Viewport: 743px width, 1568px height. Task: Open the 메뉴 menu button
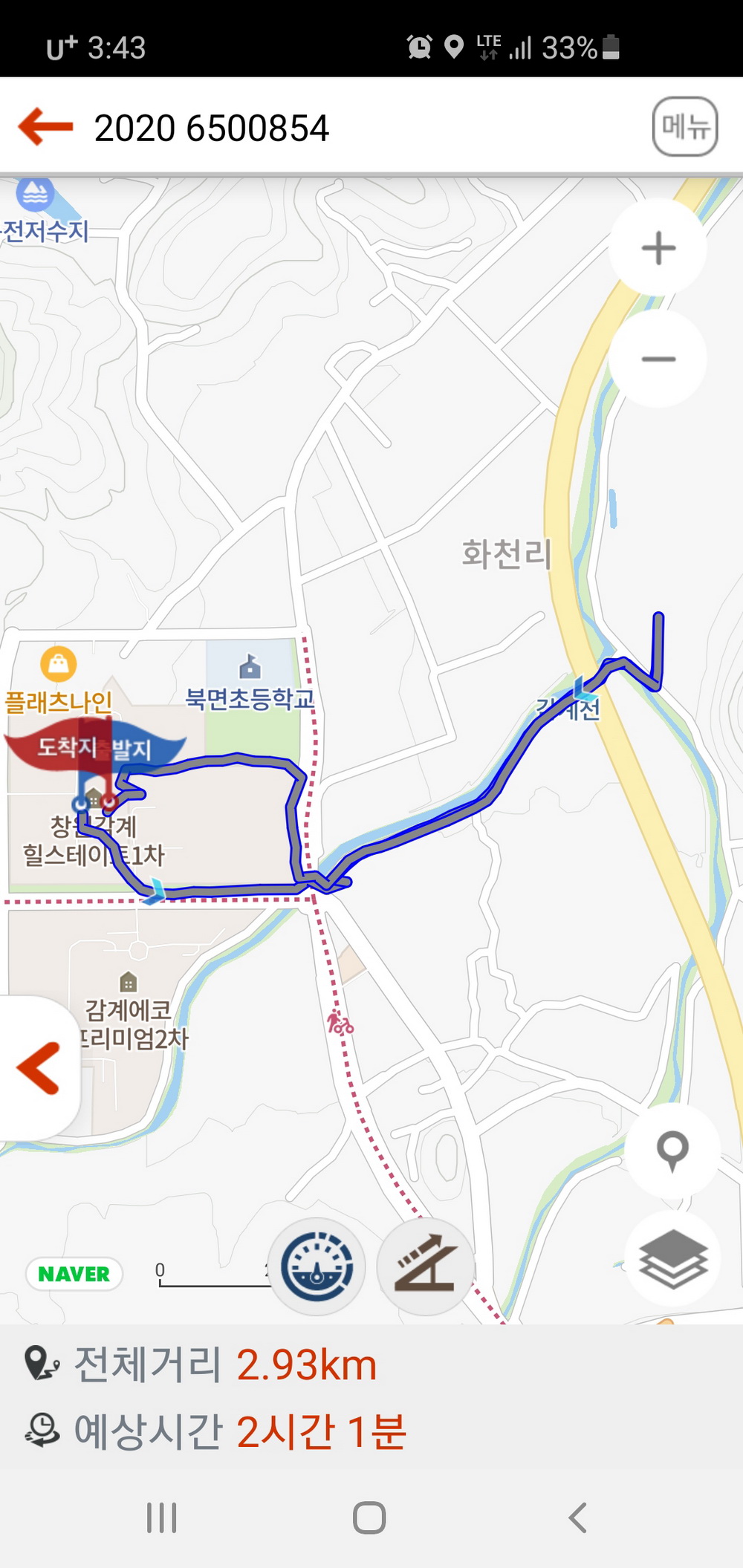684,126
